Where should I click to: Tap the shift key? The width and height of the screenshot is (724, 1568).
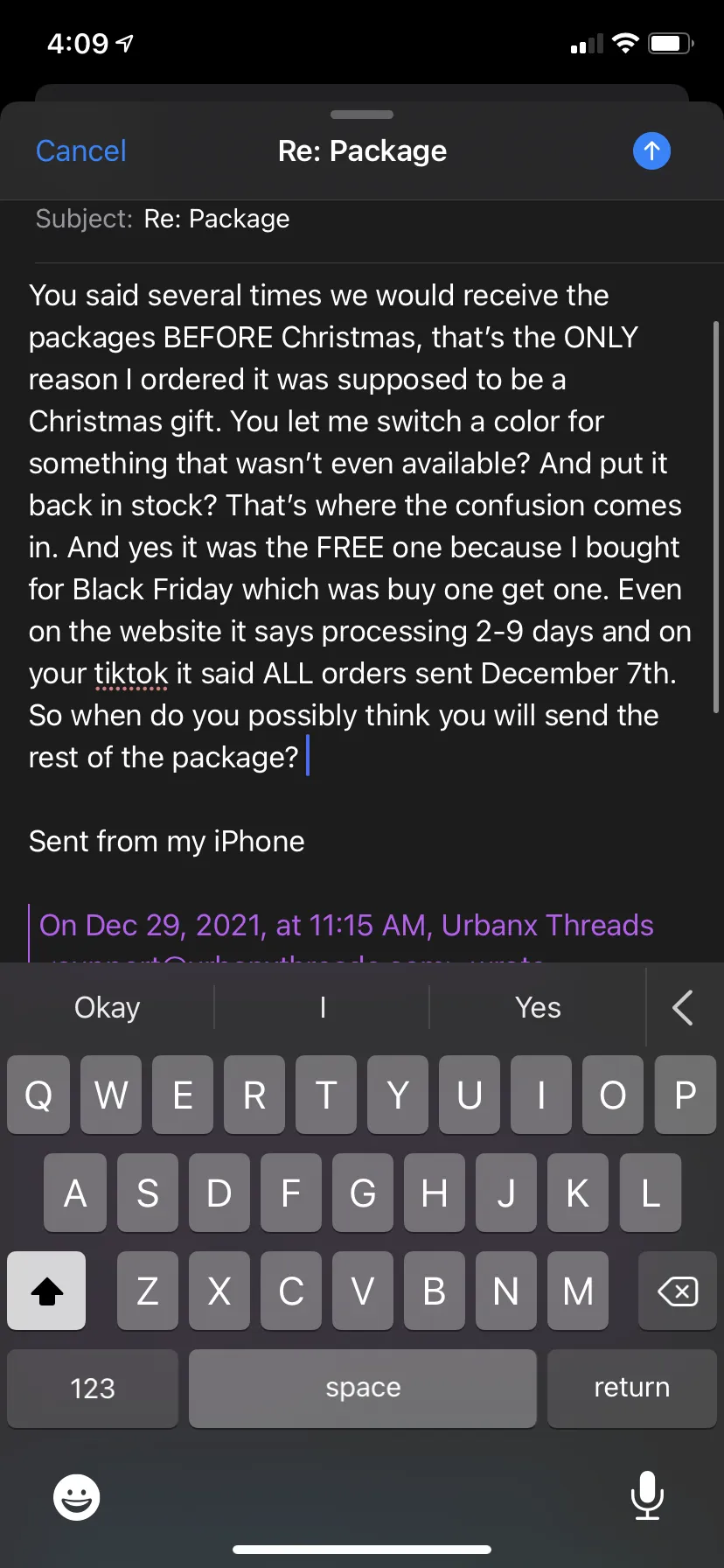pos(46,1291)
